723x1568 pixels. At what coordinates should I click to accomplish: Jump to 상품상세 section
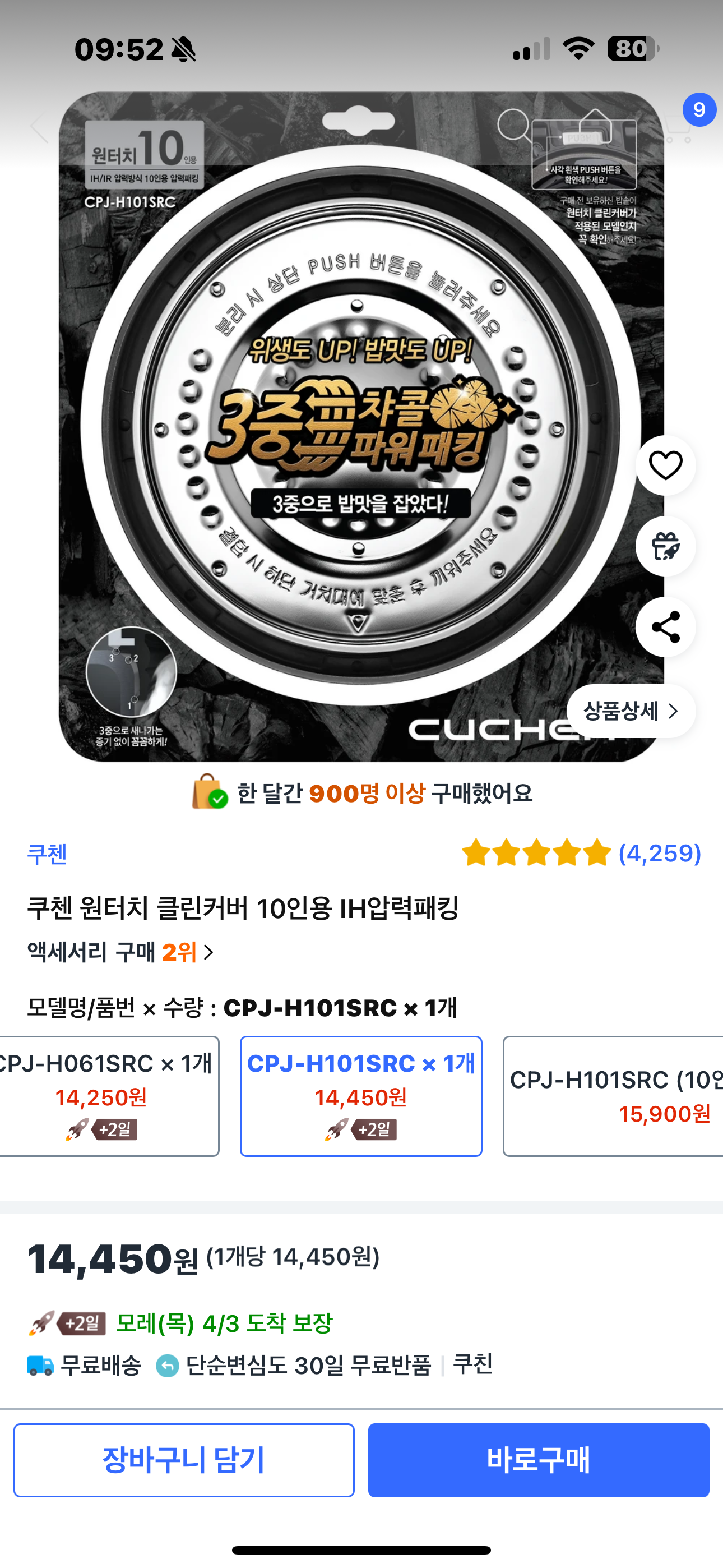tap(631, 711)
